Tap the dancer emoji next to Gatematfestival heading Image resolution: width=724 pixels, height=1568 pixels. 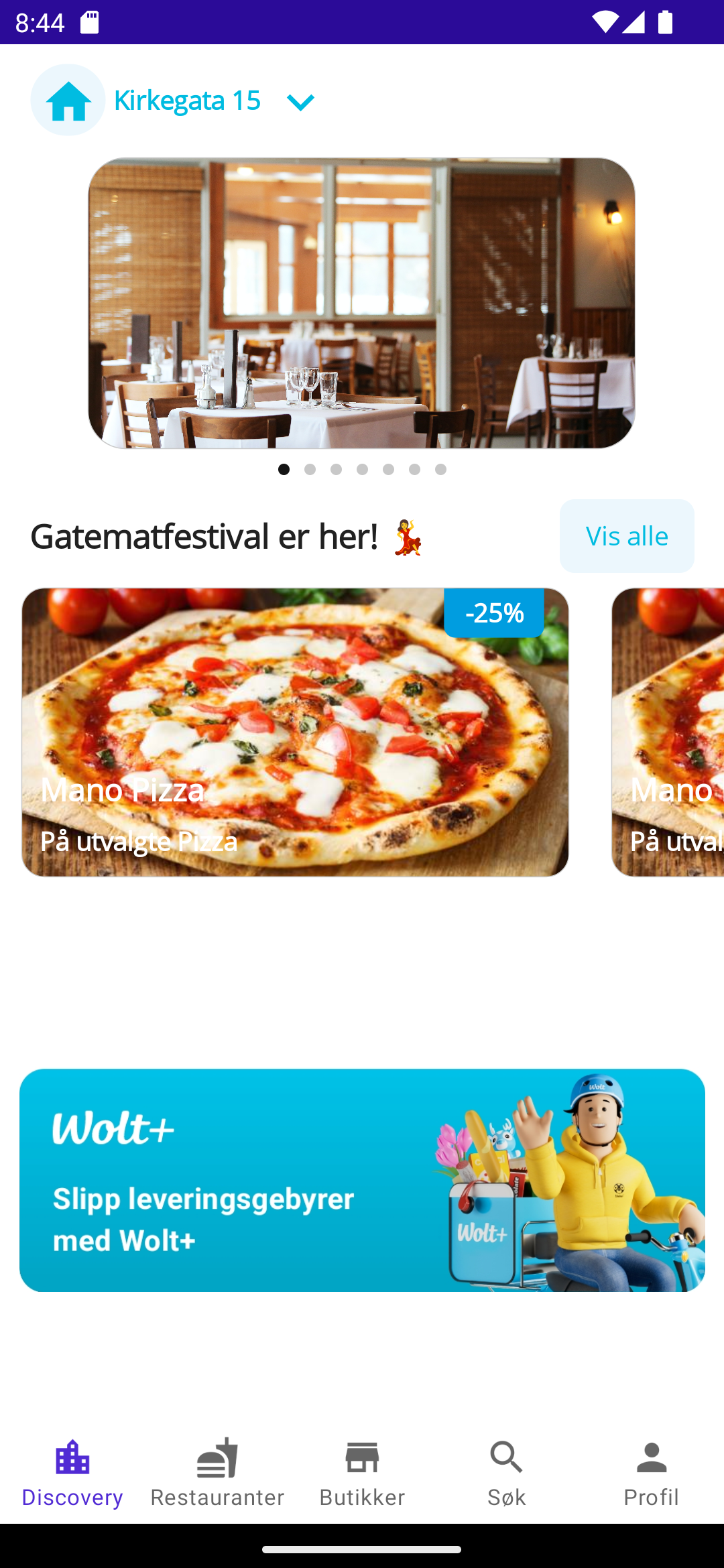tap(408, 536)
